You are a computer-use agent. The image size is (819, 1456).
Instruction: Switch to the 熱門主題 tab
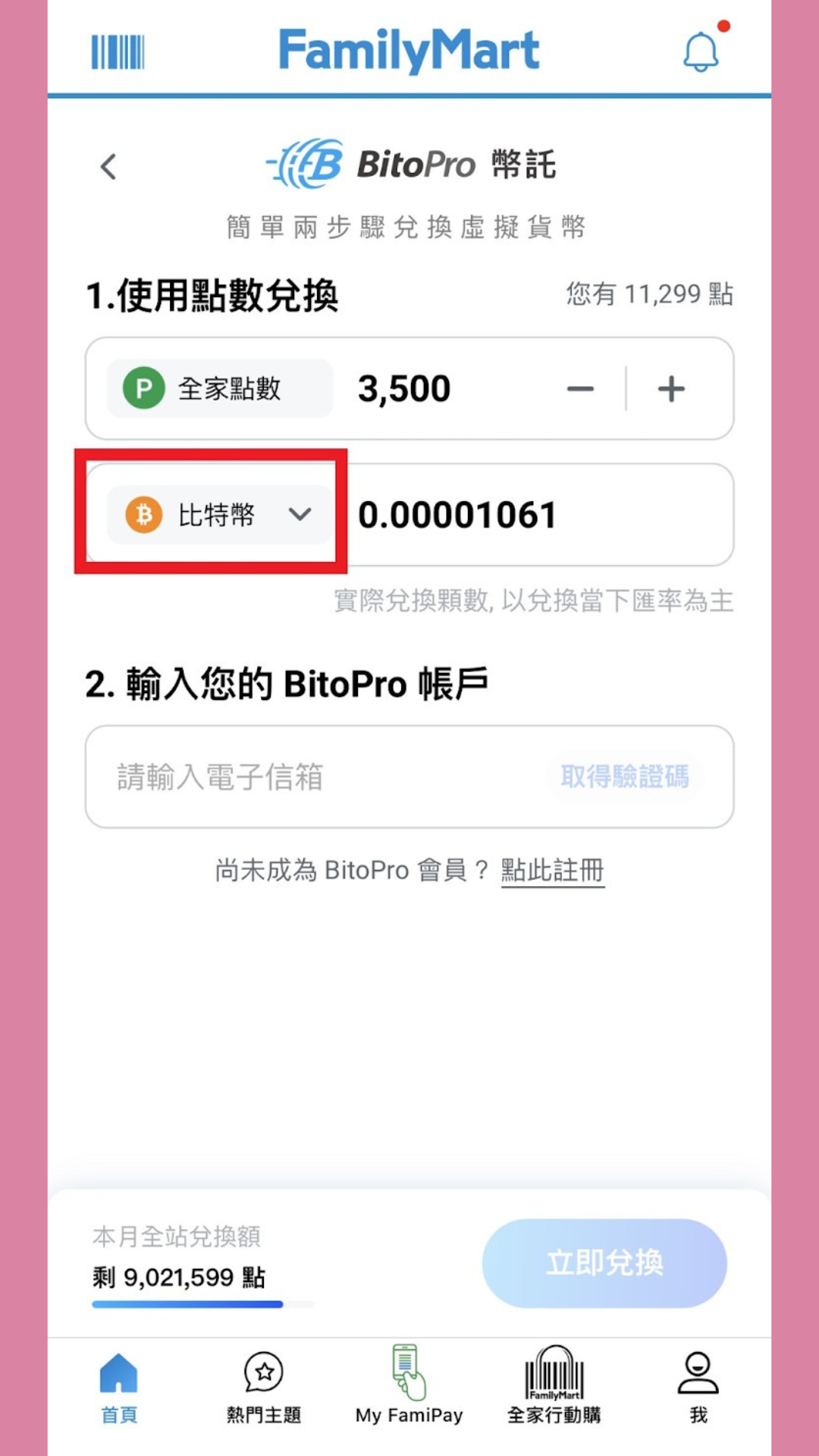coord(264,1388)
